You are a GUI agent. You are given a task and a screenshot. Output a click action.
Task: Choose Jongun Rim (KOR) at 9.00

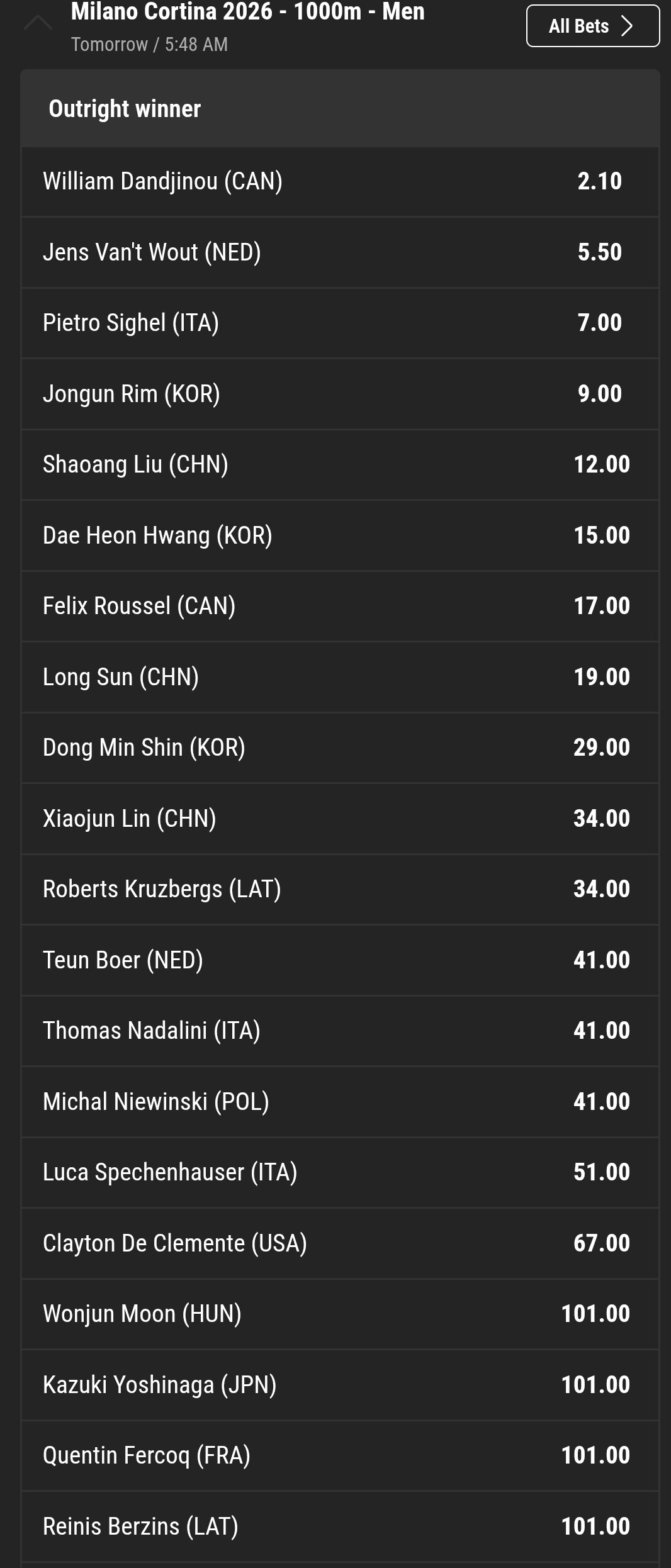click(x=340, y=395)
